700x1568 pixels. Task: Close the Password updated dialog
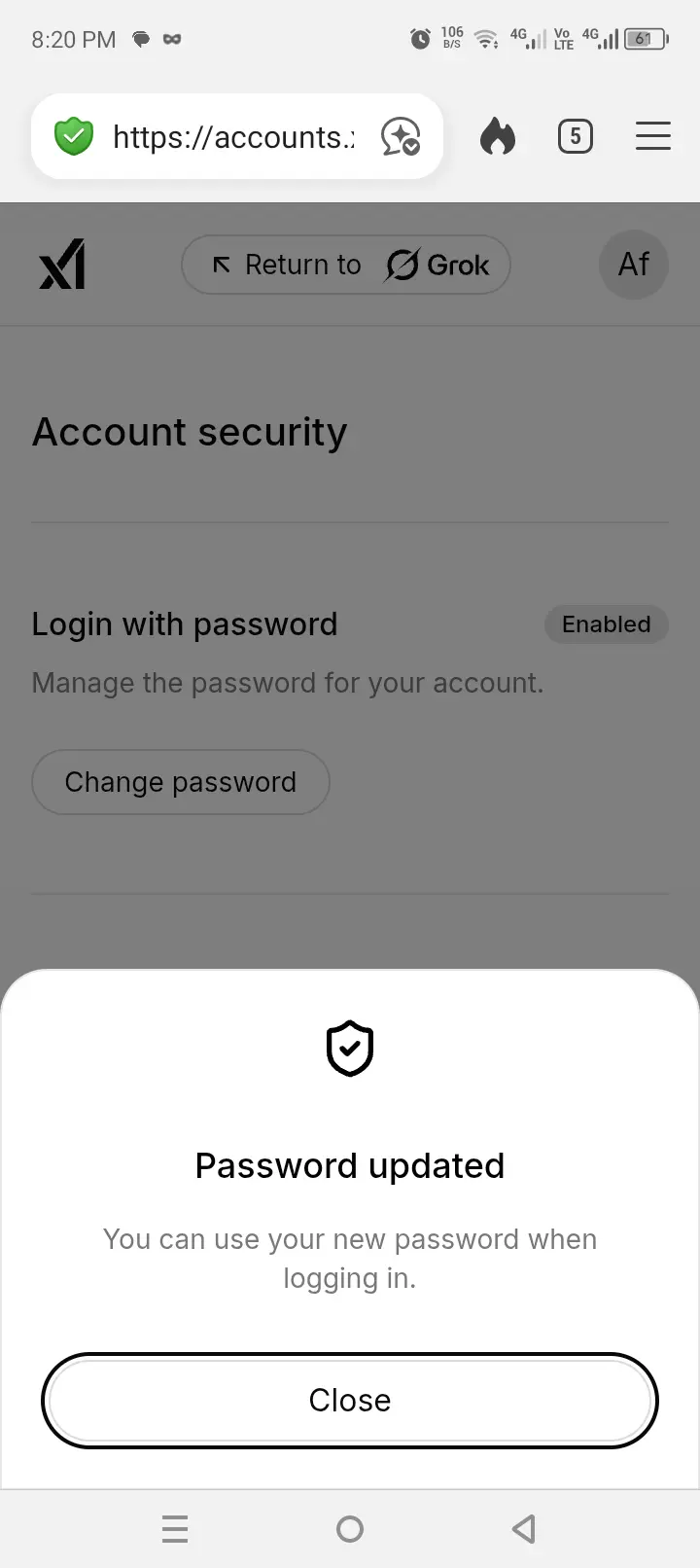point(350,1400)
